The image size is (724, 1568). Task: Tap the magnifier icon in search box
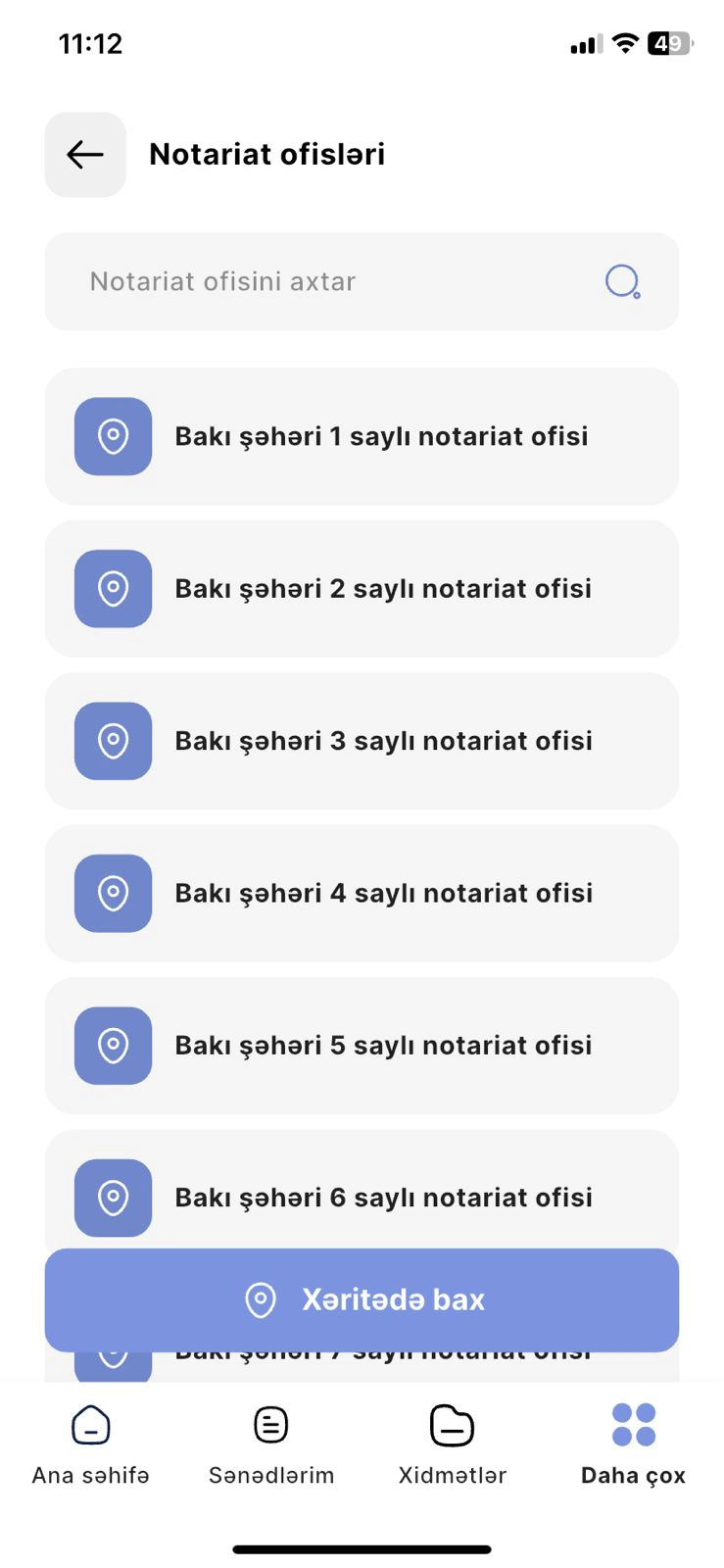(x=622, y=281)
